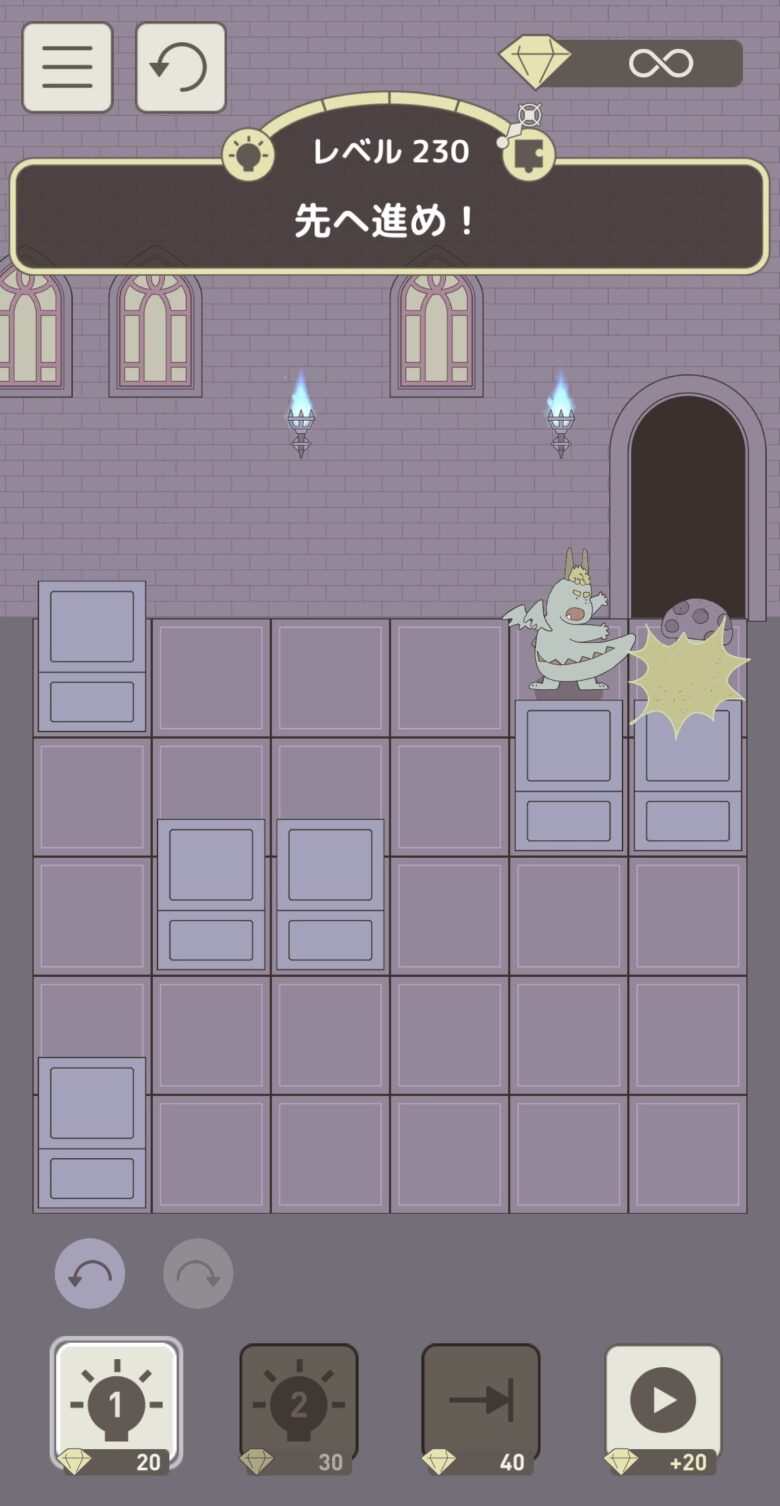
Task: Watch video for +20 gems
Action: point(662,1405)
